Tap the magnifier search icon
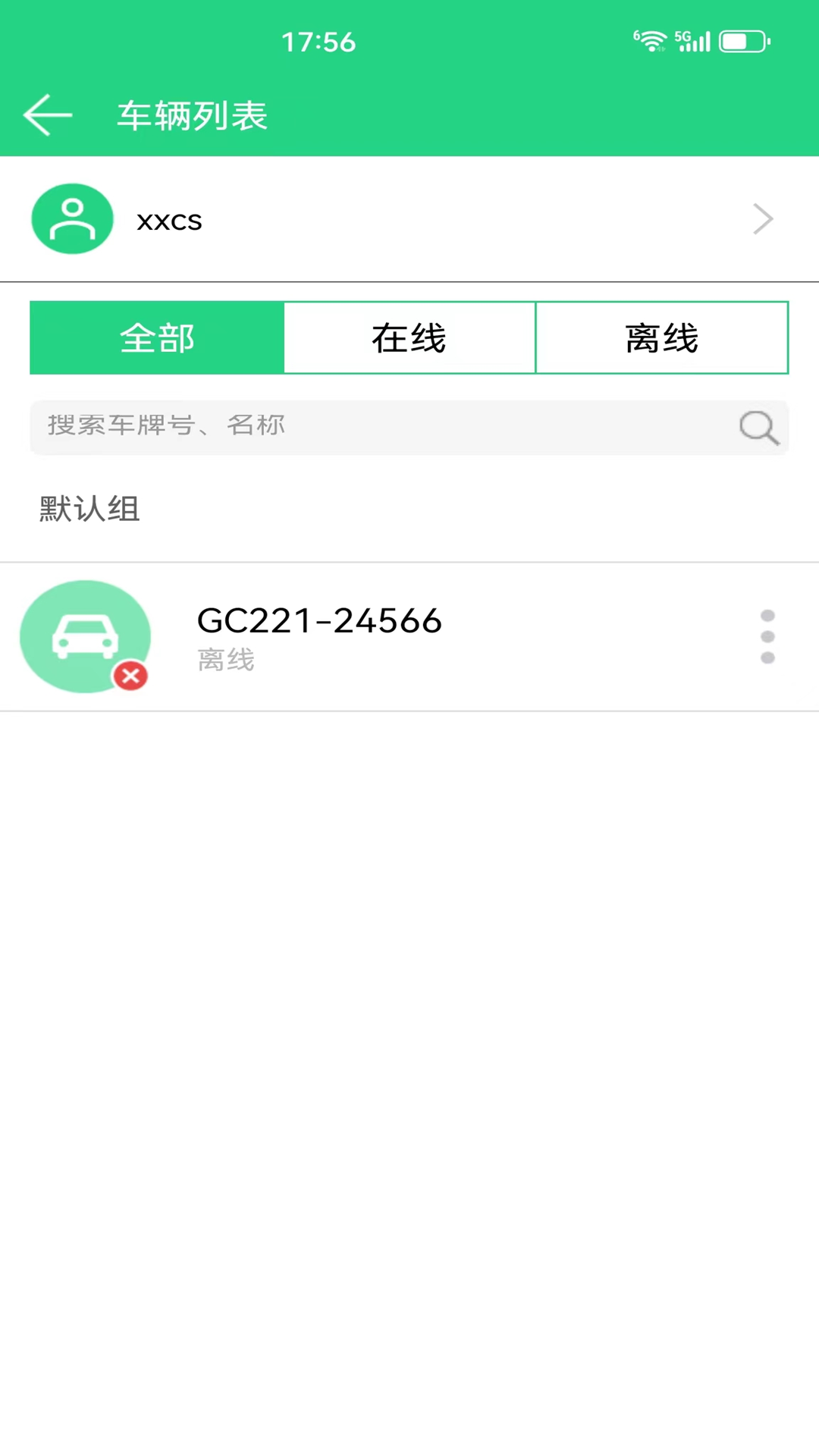This screenshot has width=819, height=1456. [x=758, y=428]
